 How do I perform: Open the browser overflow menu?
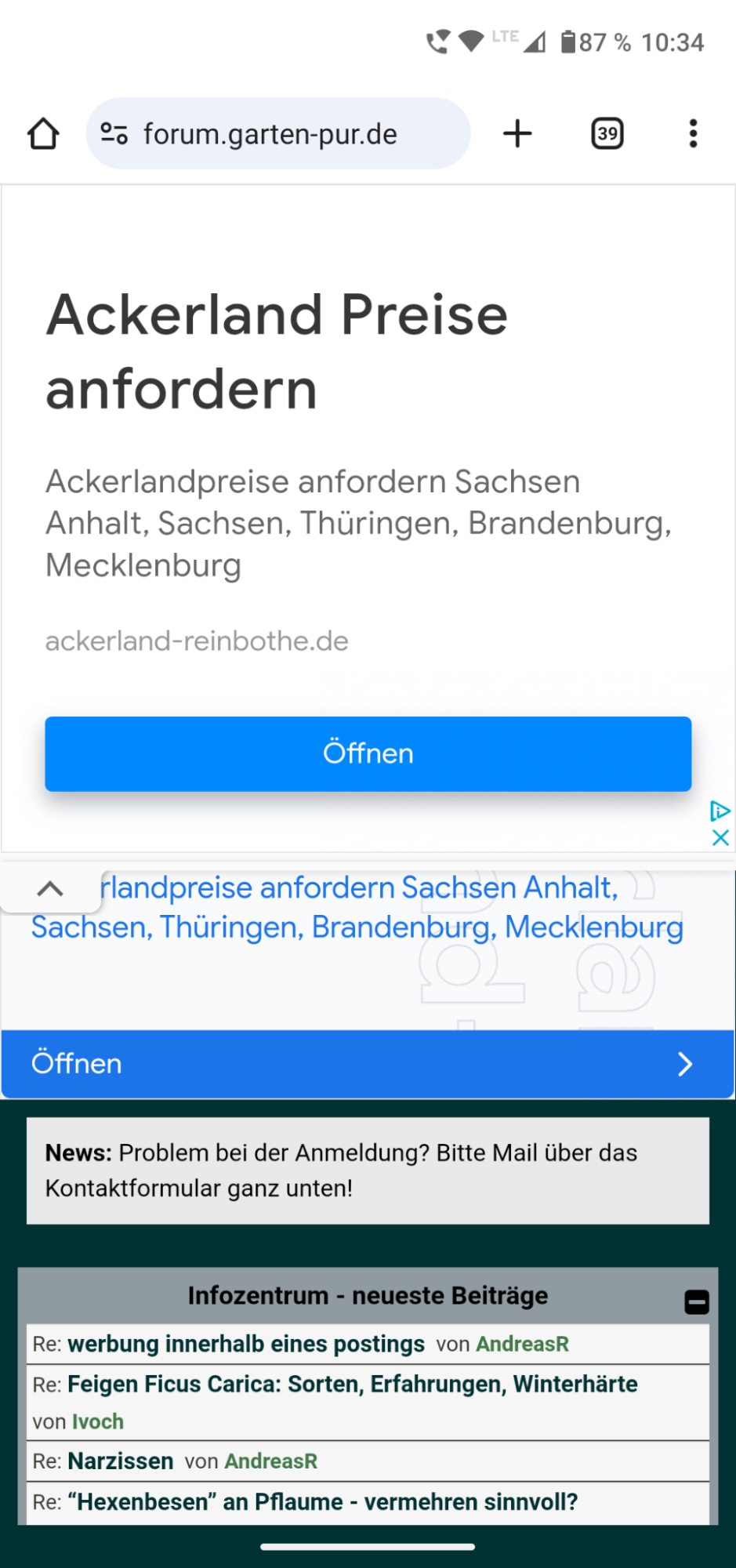coord(693,134)
